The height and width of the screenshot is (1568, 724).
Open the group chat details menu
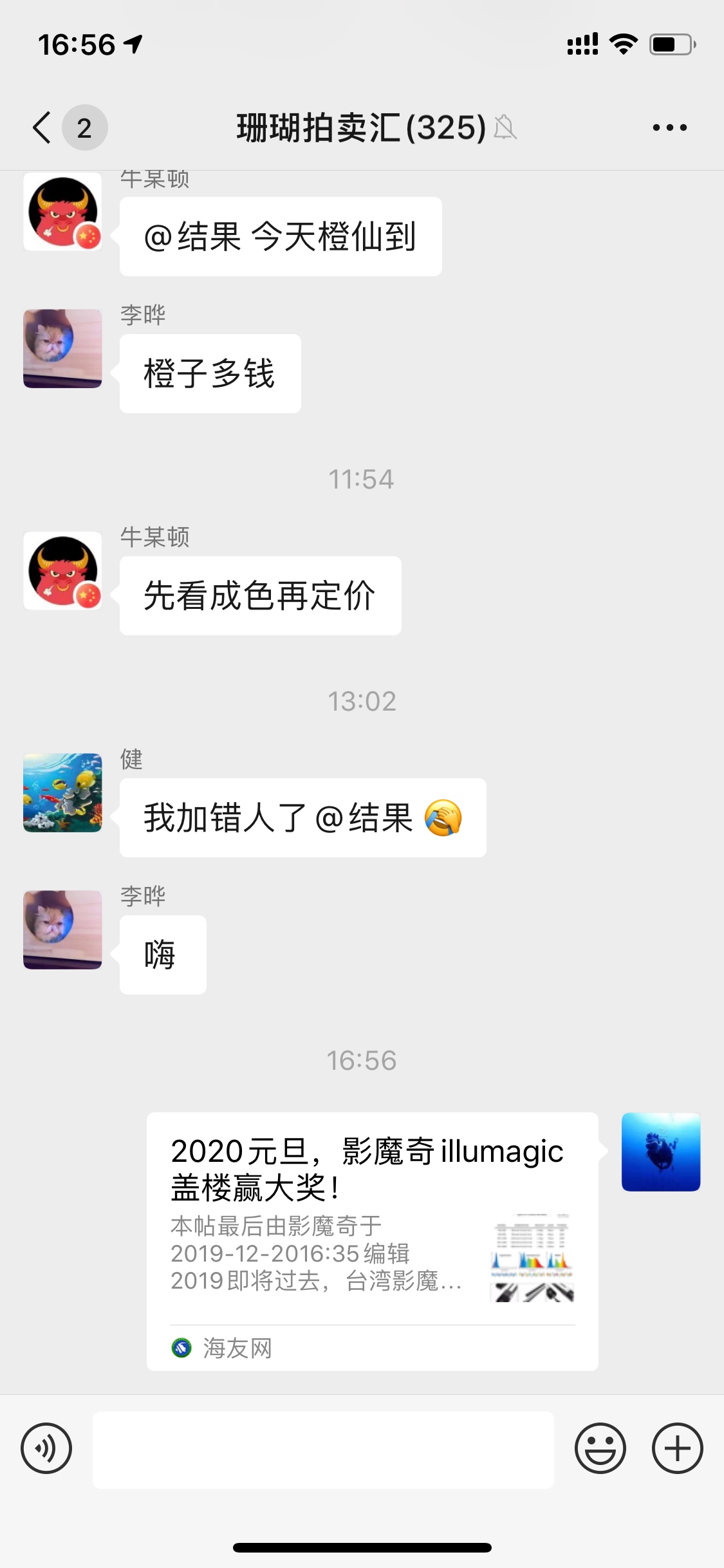pyautogui.click(x=669, y=127)
